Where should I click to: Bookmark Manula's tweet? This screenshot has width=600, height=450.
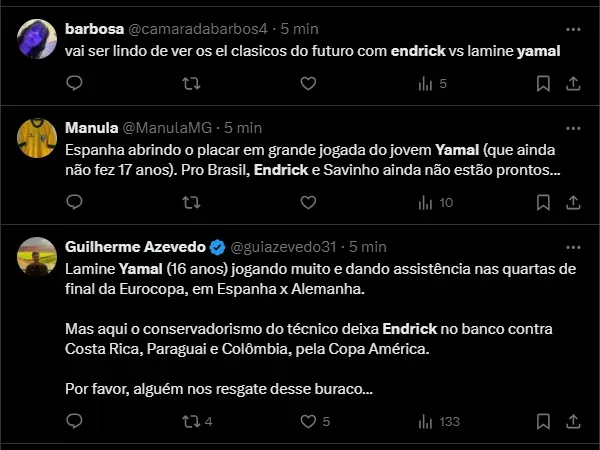(542, 202)
